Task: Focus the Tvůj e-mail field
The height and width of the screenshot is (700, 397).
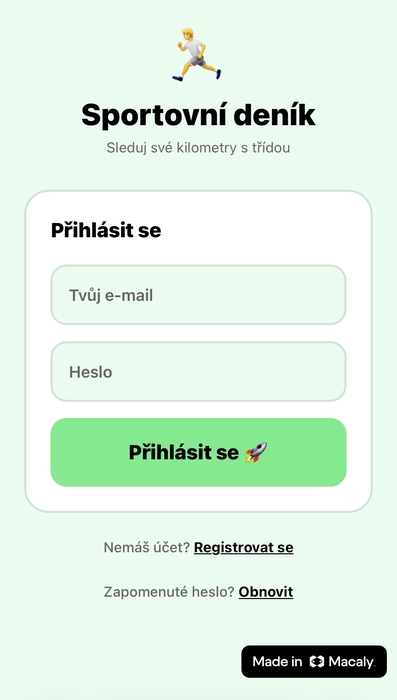Action: tap(198, 295)
